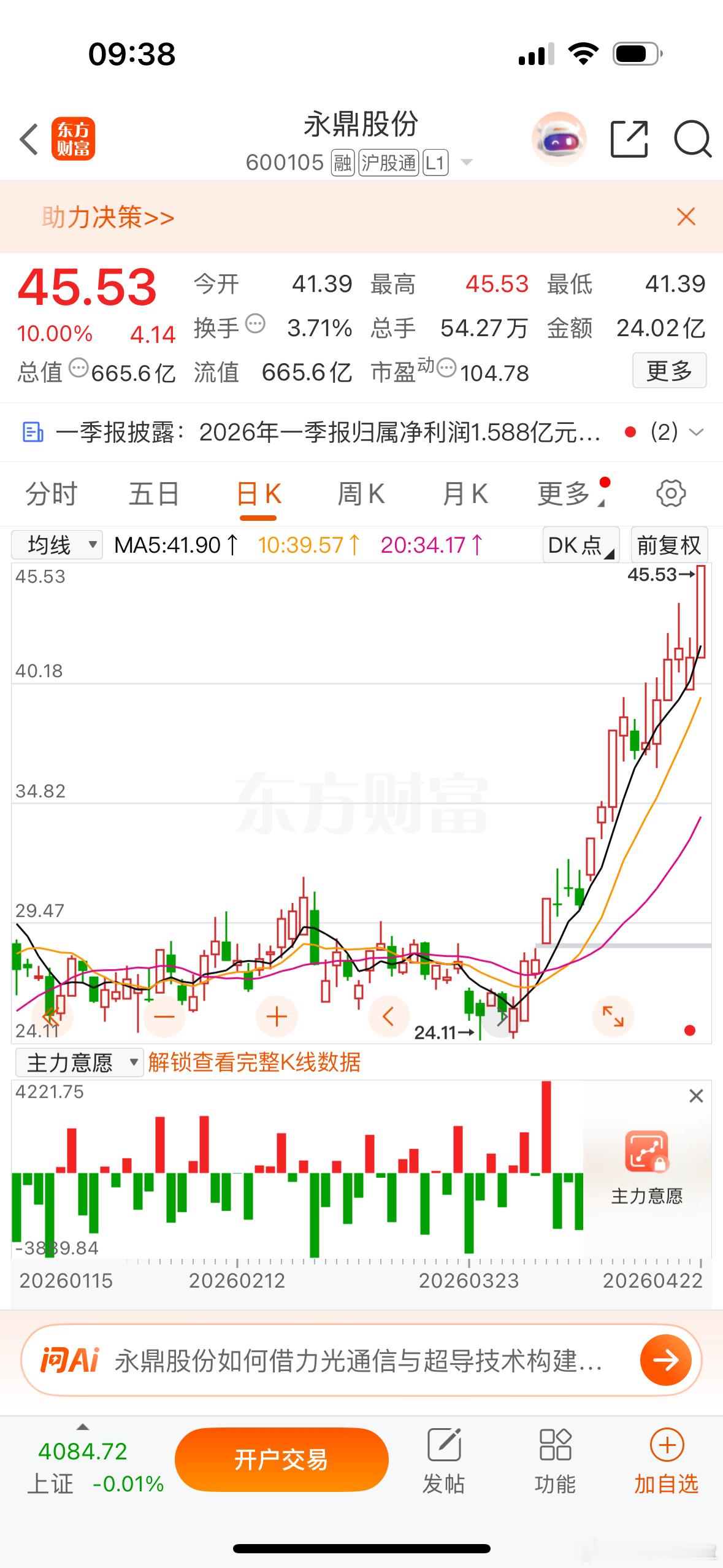Expand the news item disclosure chevron
The height and width of the screenshot is (1568, 723).
[x=696, y=433]
